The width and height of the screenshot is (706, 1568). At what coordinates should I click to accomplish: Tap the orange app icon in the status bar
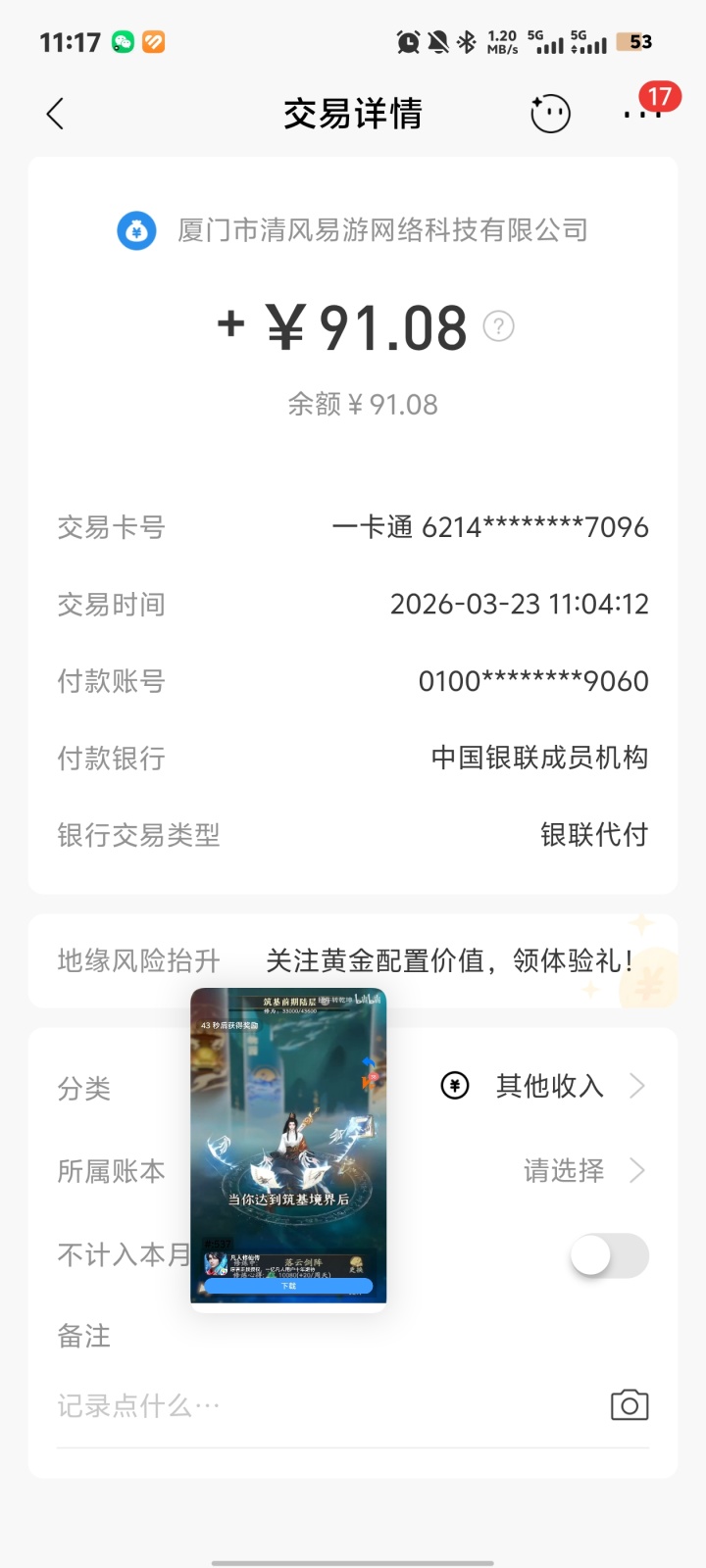[x=154, y=43]
